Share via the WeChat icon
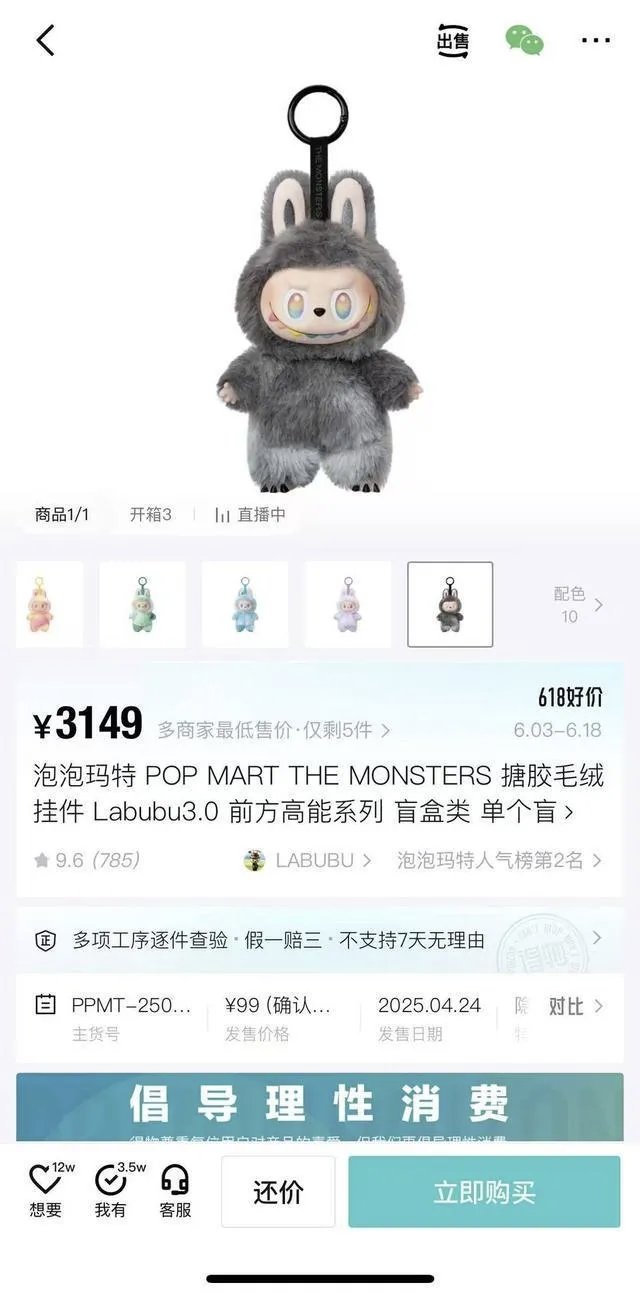This screenshot has height=1296, width=640. (524, 41)
